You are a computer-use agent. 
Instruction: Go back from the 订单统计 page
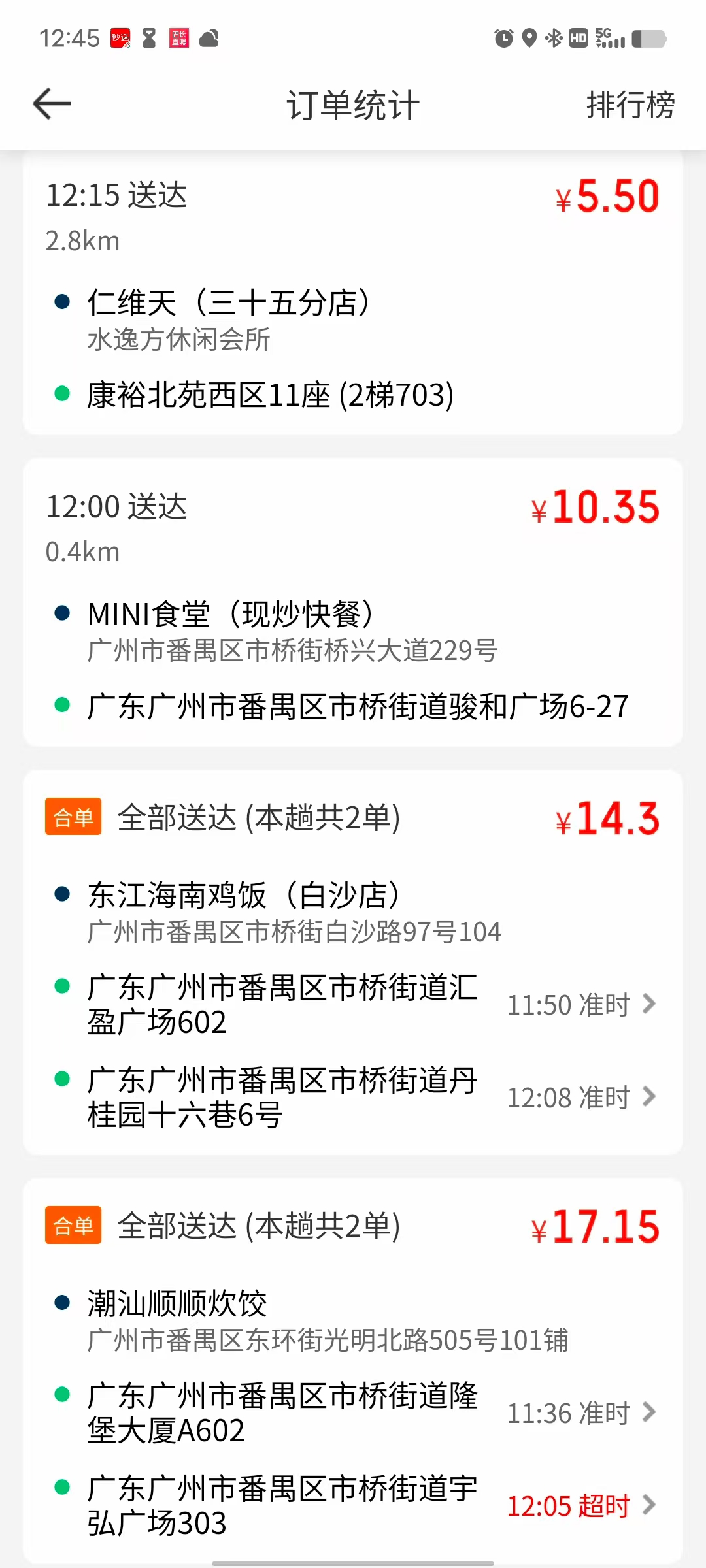[52, 105]
